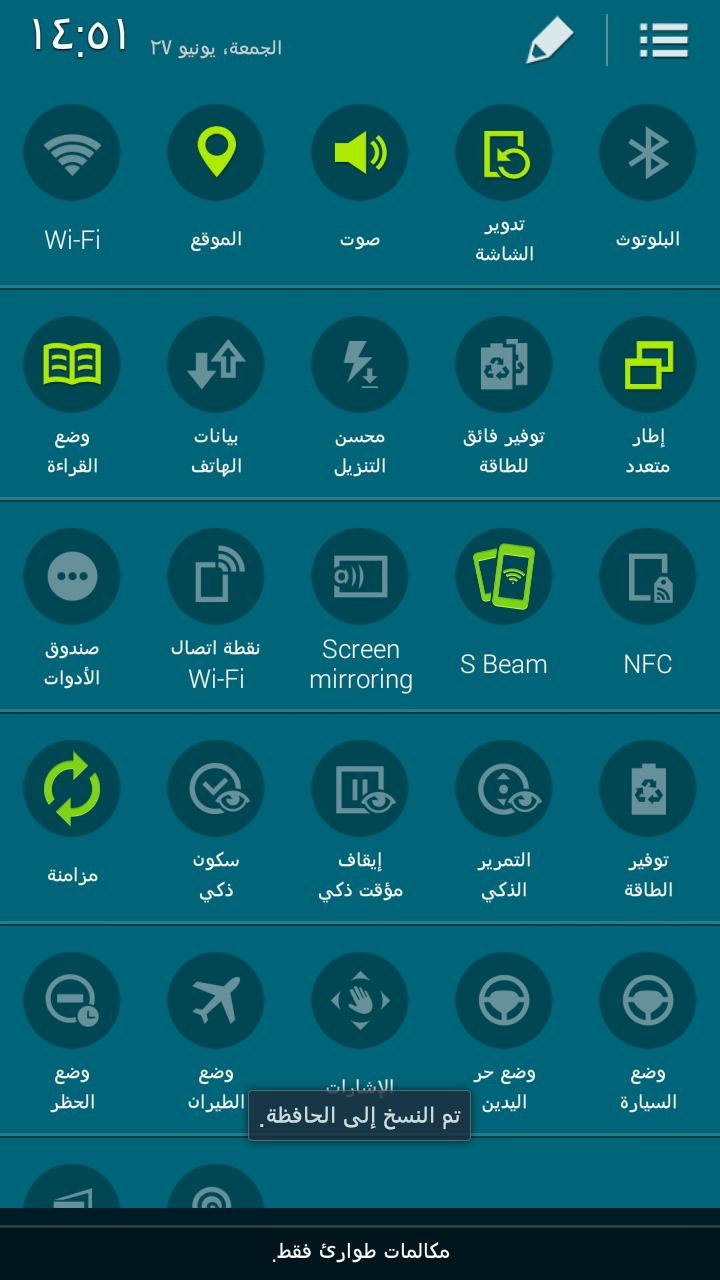Turn on Wi-Fi
This screenshot has height=1280, width=720.
pos(72,153)
